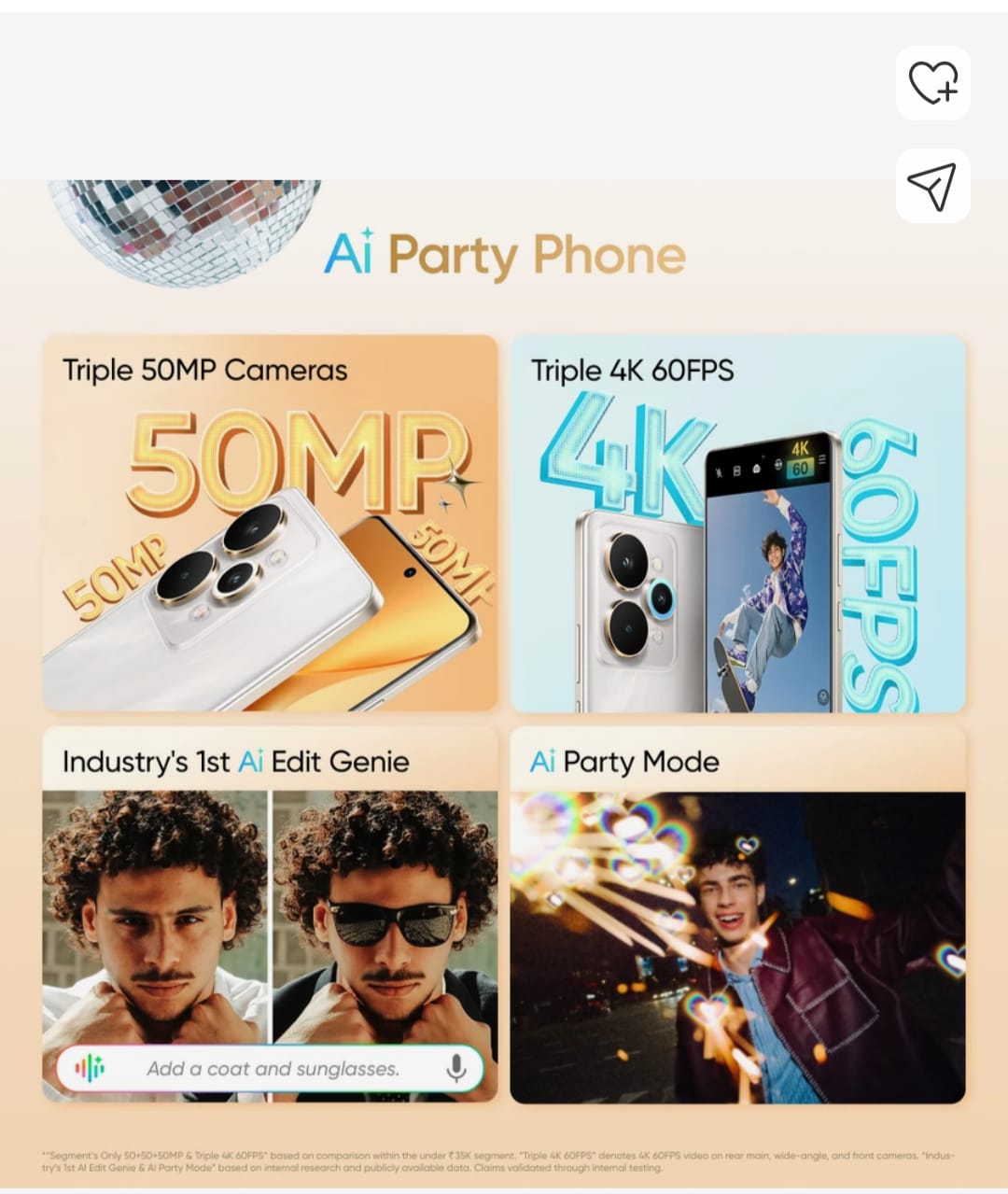Screen dimensions: 1008x1194
Task: Share this product page
Action: tap(932, 186)
